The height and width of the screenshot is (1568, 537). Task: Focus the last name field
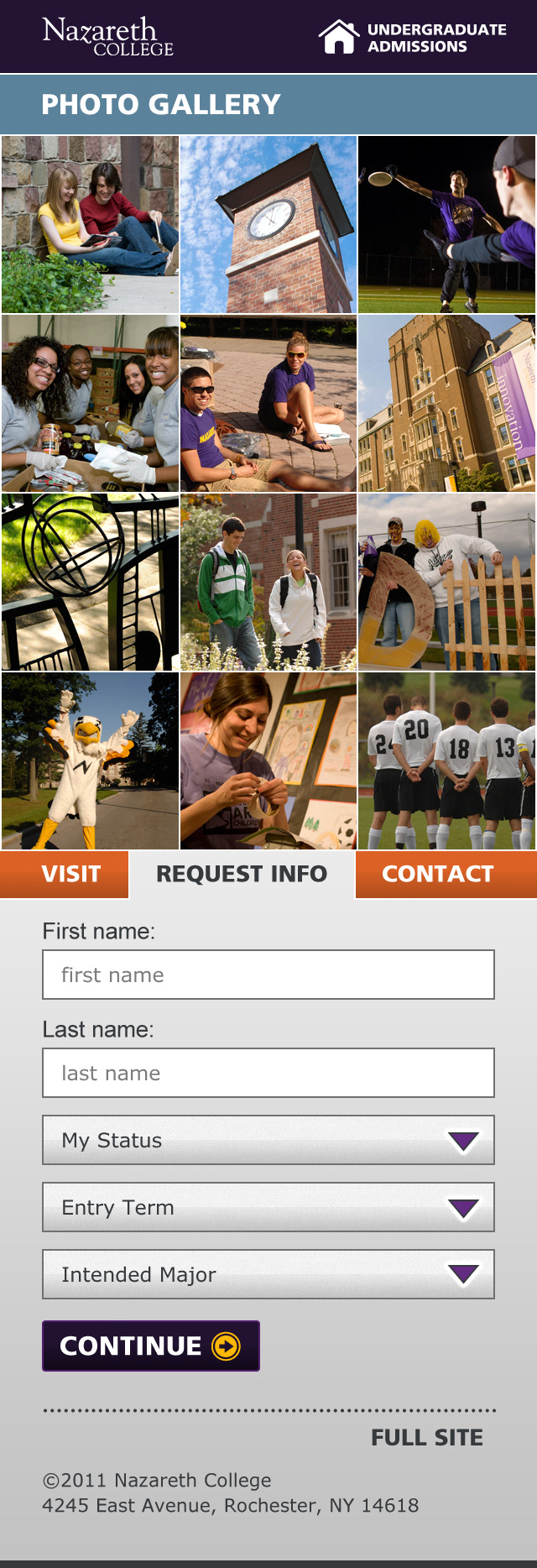[x=268, y=1073]
